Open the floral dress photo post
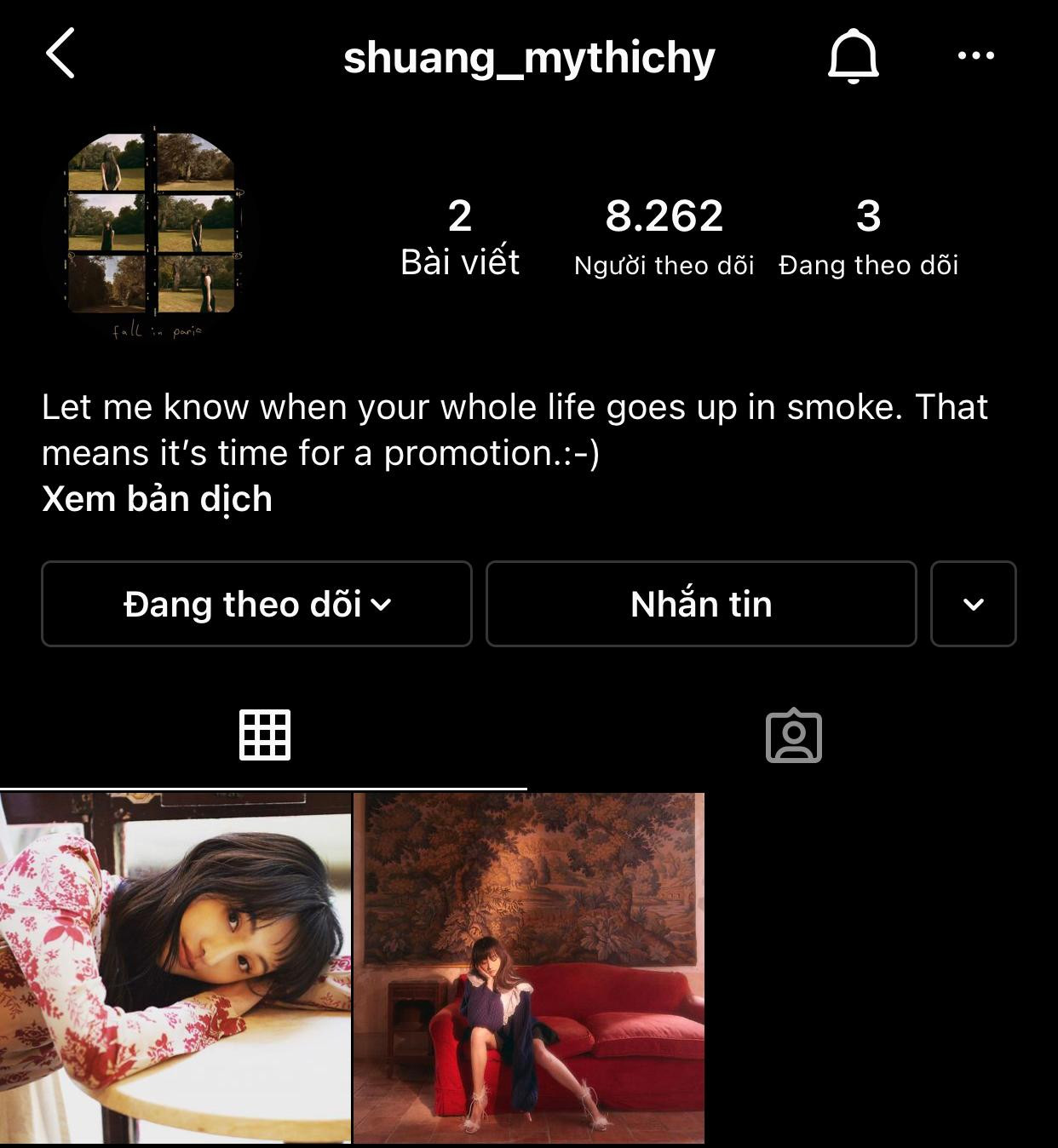Viewport: 1058px width, 1148px height. coord(176,969)
